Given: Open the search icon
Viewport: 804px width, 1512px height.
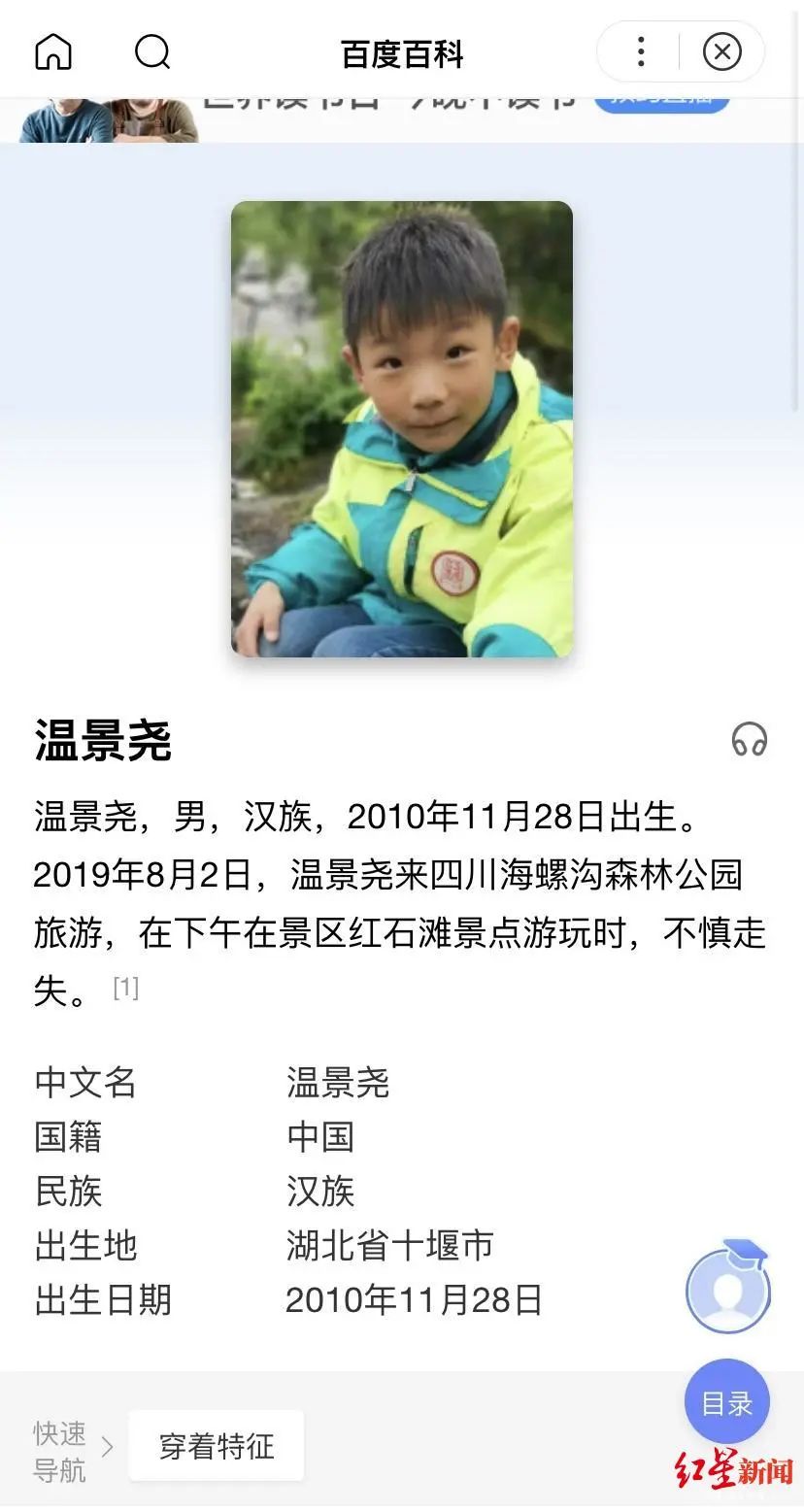Looking at the screenshot, I should pyautogui.click(x=152, y=51).
